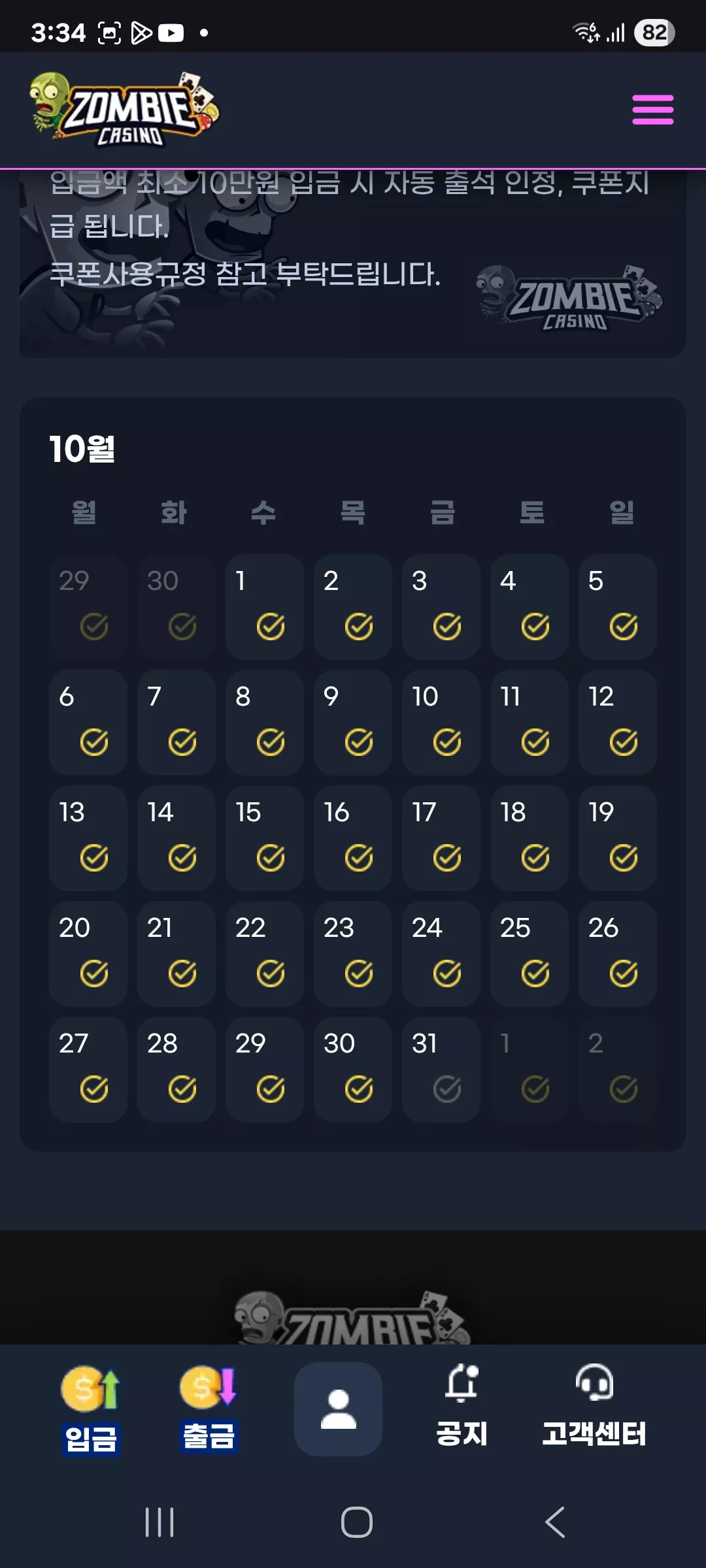Go back using the system back button

555,1522
